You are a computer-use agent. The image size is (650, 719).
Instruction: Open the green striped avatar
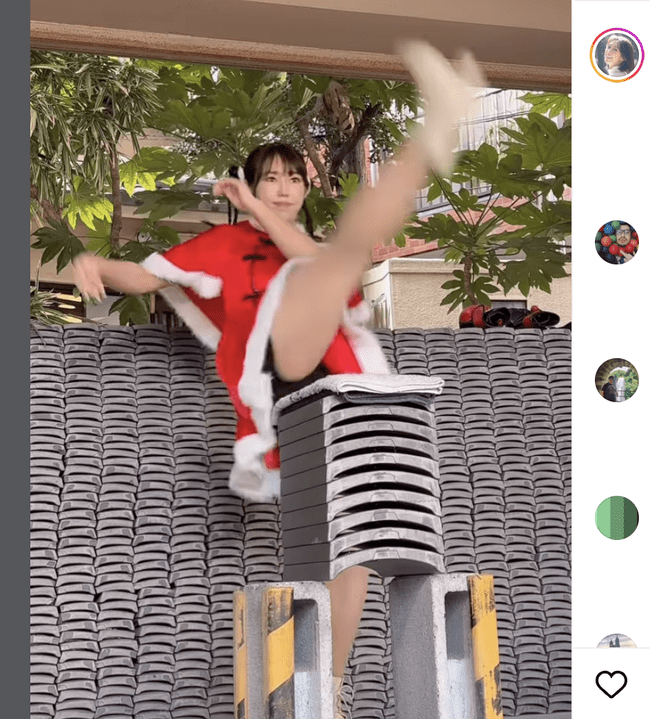[616, 518]
